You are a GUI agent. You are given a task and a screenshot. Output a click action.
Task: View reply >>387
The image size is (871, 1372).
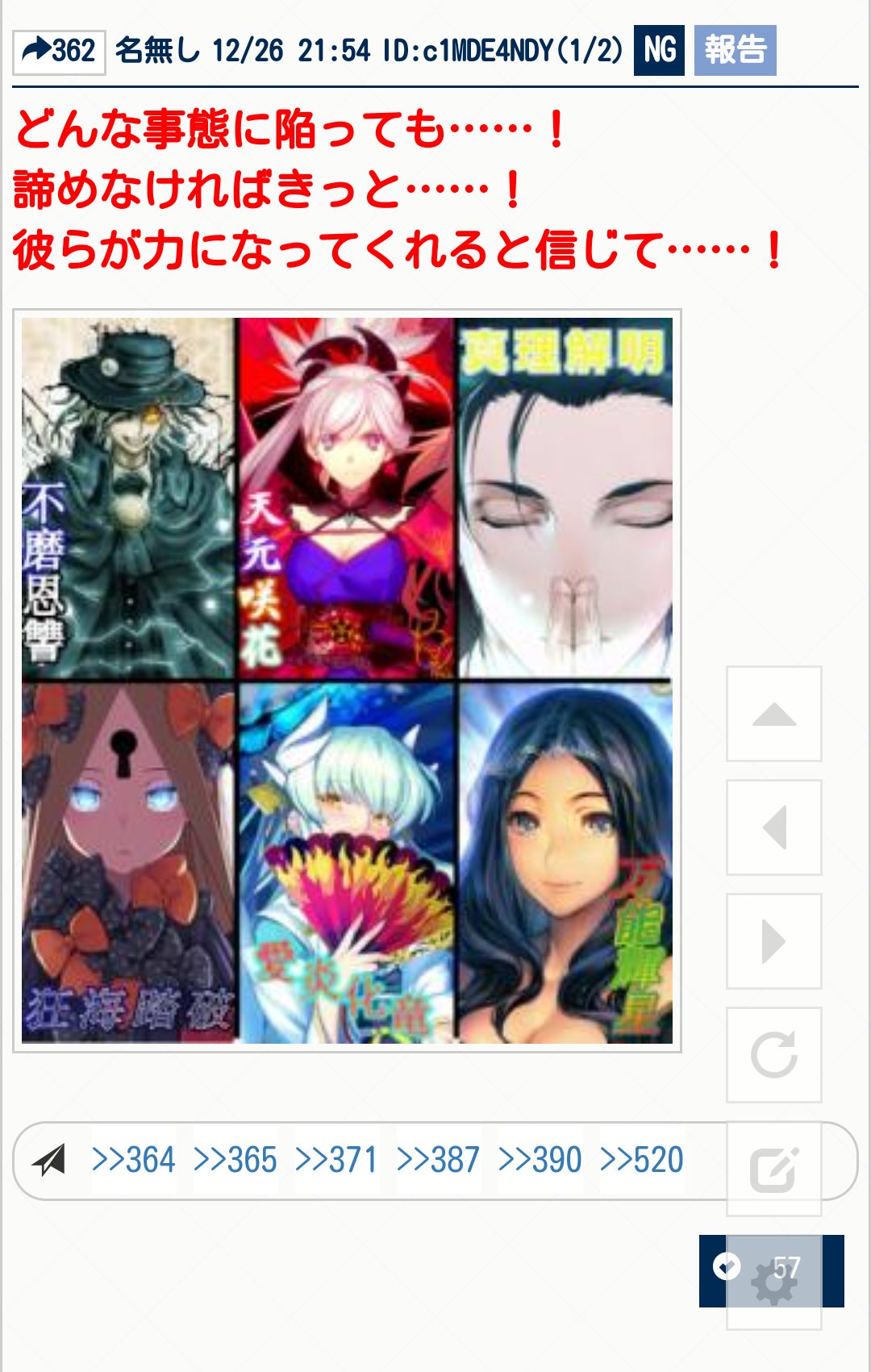pyautogui.click(x=438, y=1161)
